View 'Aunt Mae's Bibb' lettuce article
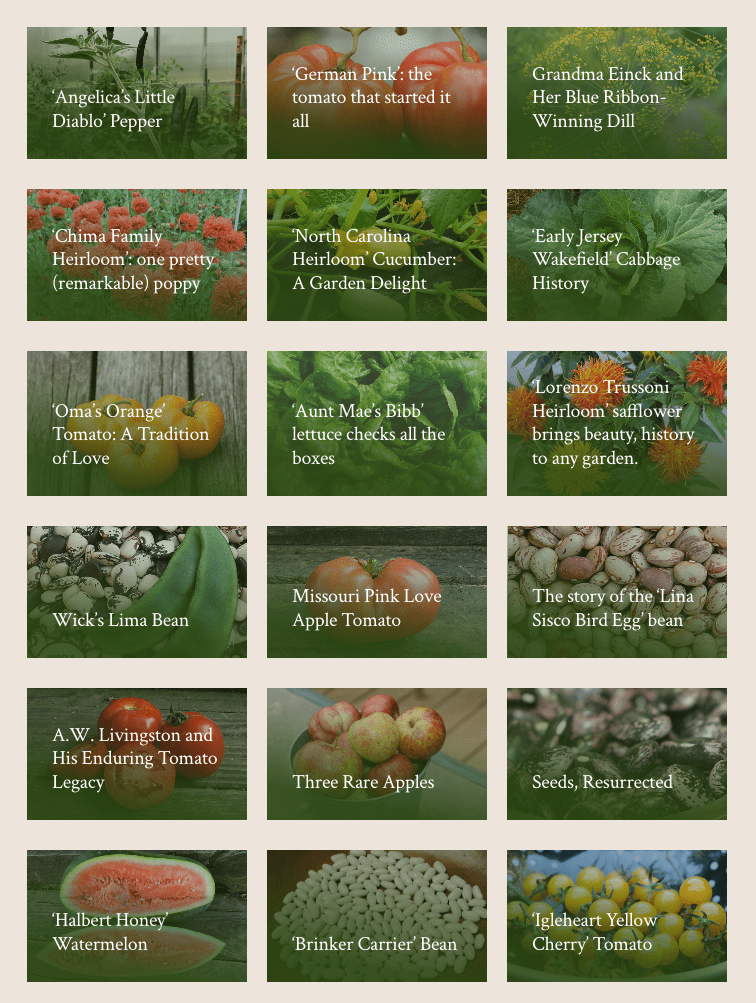Viewport: 756px width, 1003px height. pos(376,422)
